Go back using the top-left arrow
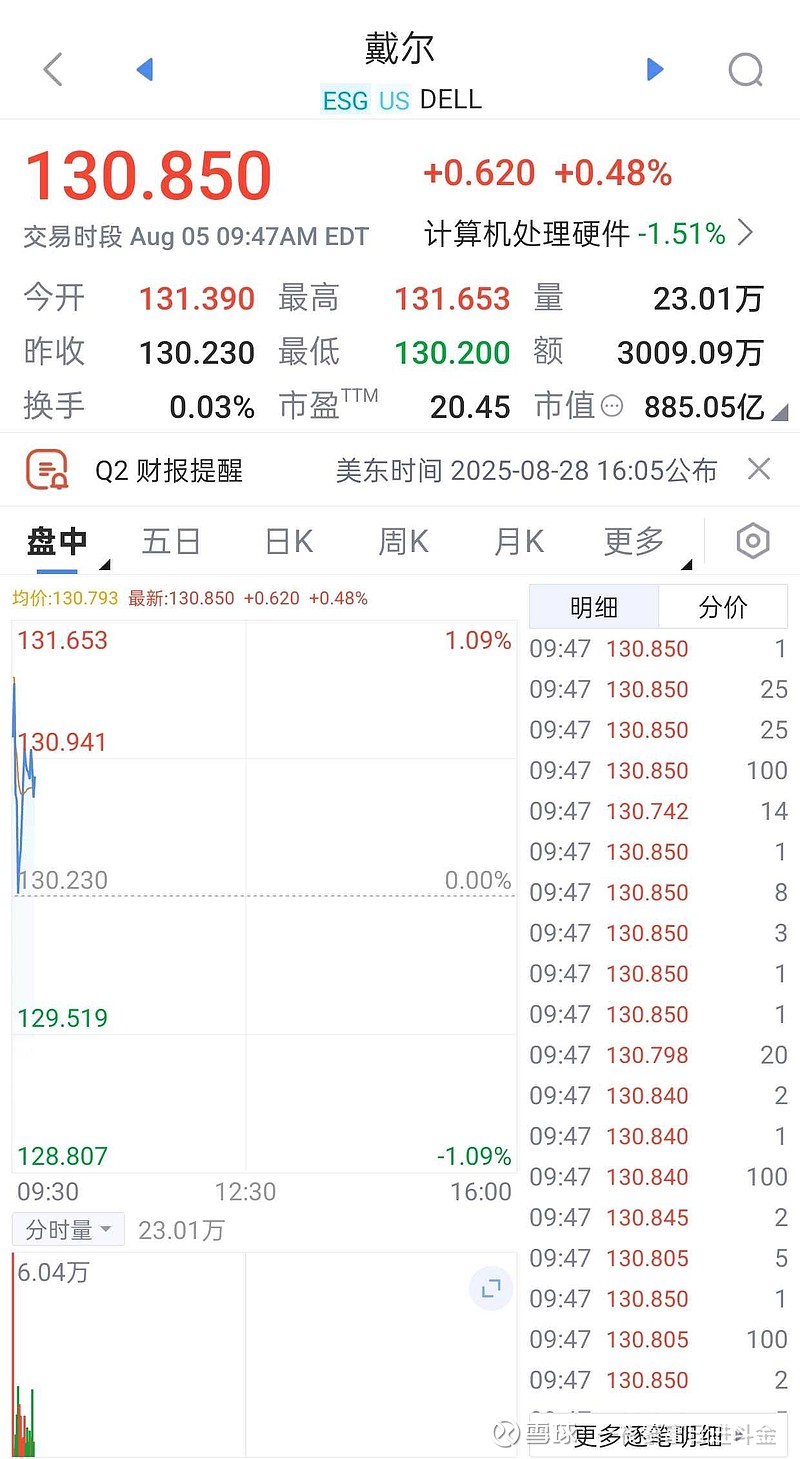 tap(54, 70)
